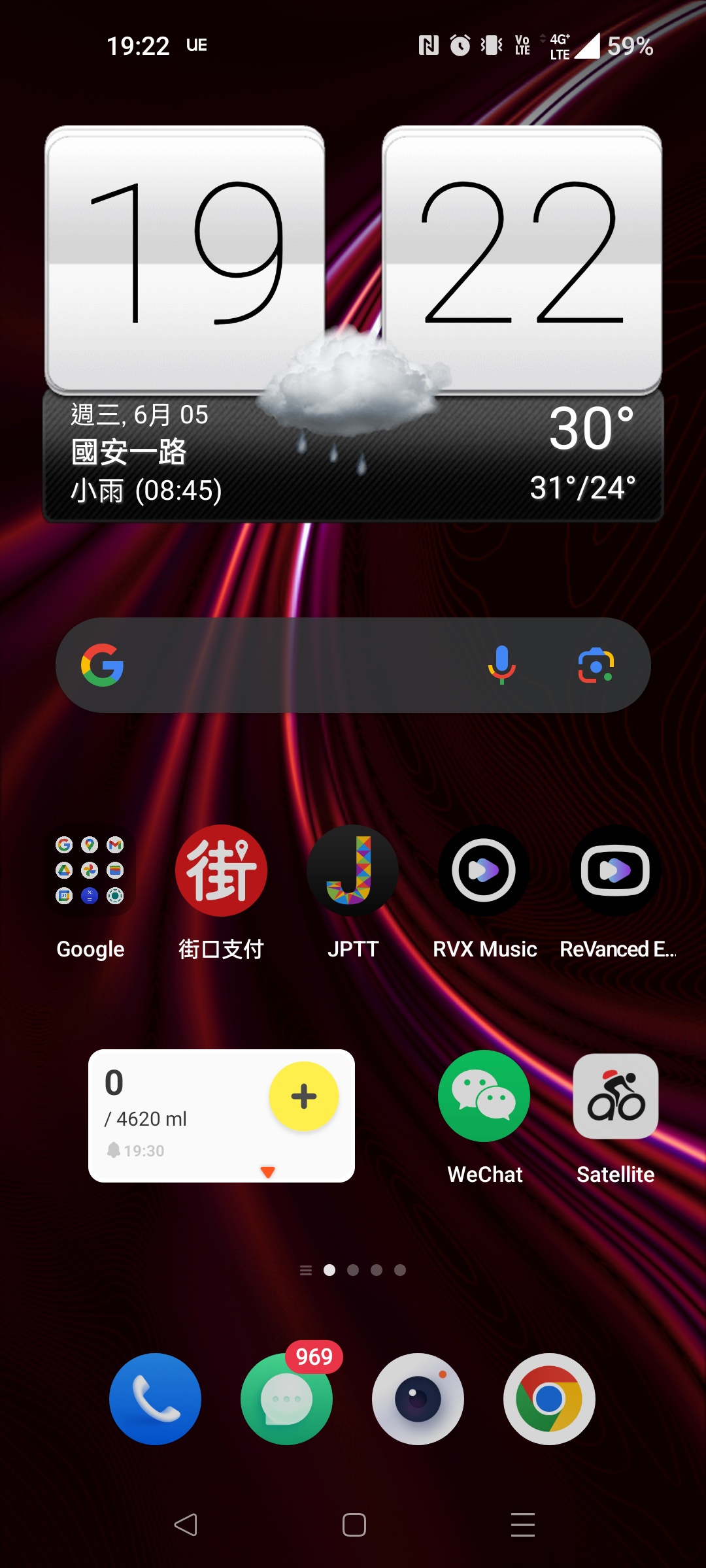Tap the system back button
Screen dimensions: 706x1568
(186, 1525)
